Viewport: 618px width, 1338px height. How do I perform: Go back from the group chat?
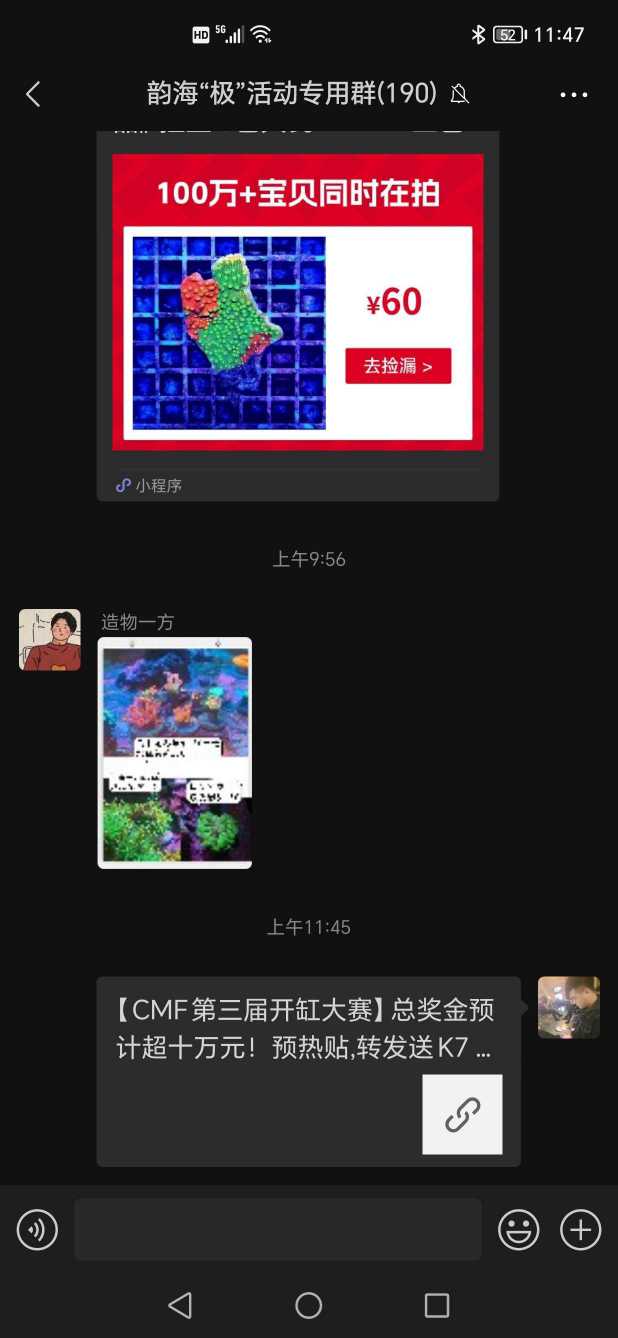point(33,94)
